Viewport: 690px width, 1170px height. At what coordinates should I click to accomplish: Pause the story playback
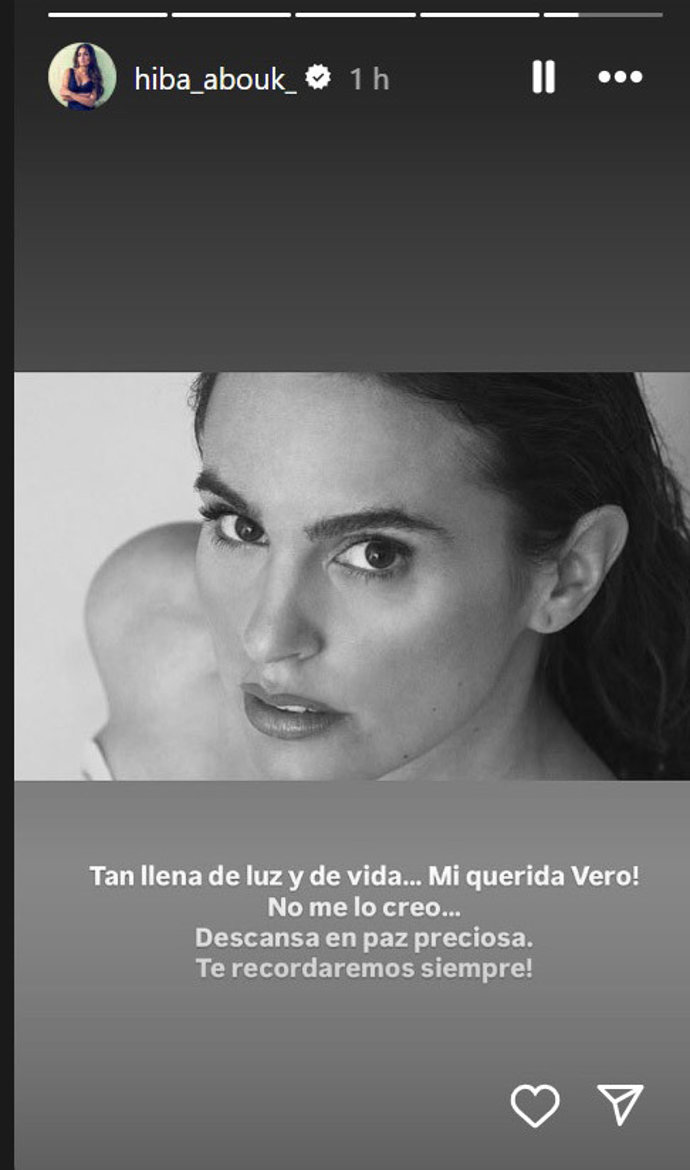543,77
